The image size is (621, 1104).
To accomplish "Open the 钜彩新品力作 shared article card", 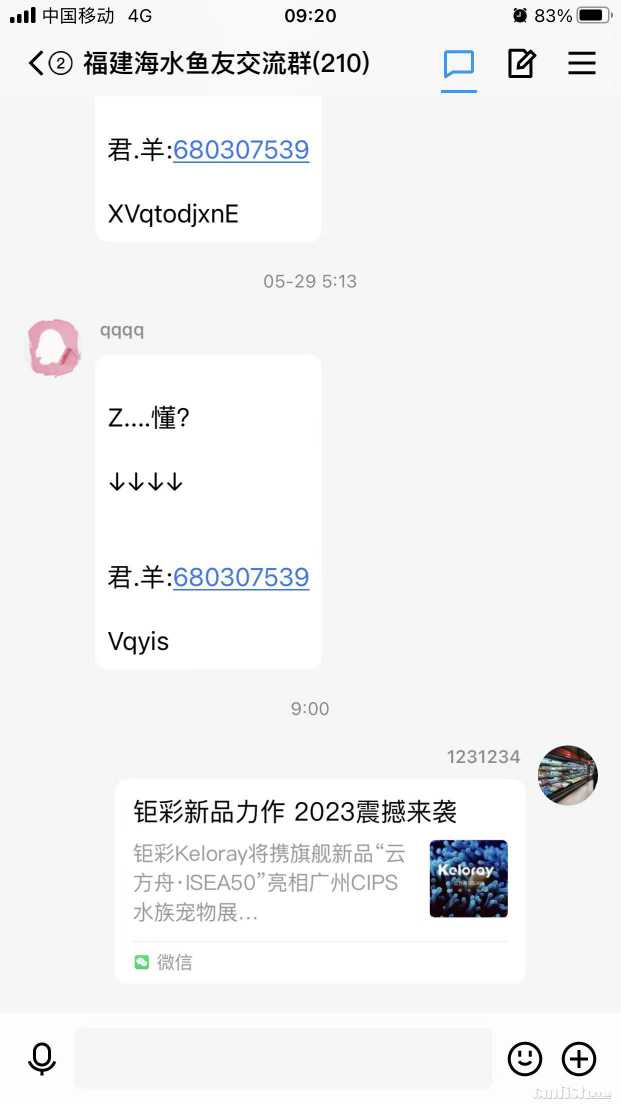I will click(x=320, y=880).
